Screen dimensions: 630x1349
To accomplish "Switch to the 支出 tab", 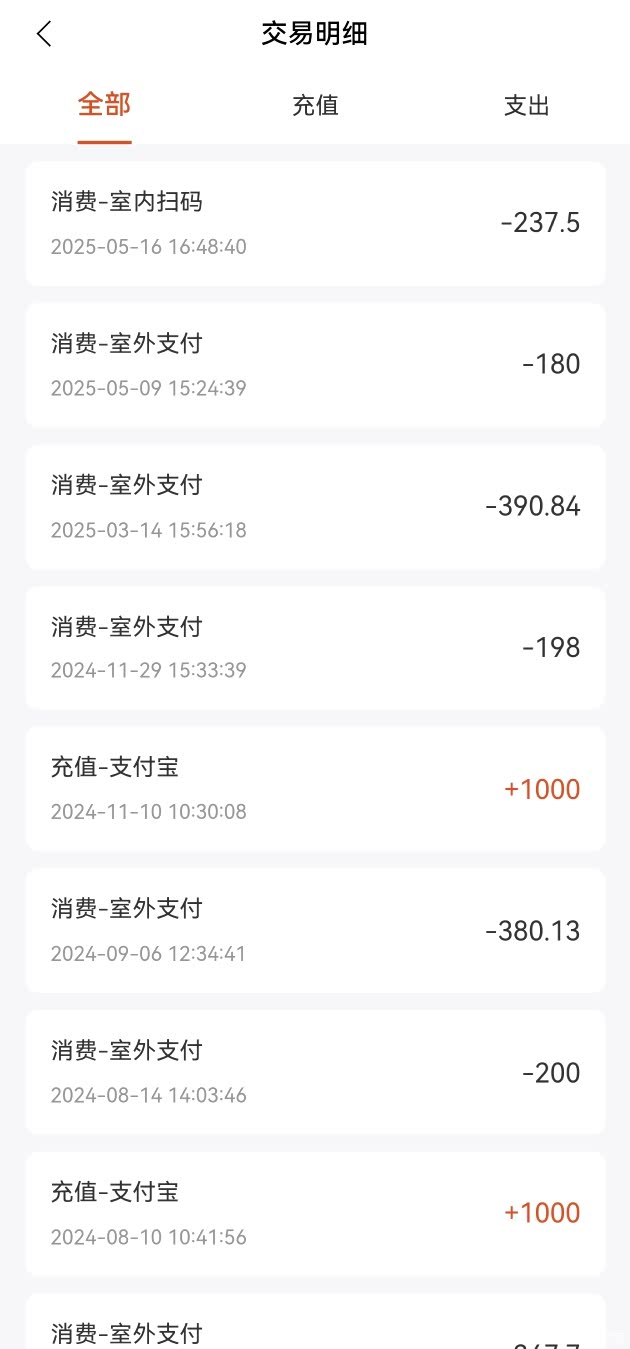I will 526,106.
